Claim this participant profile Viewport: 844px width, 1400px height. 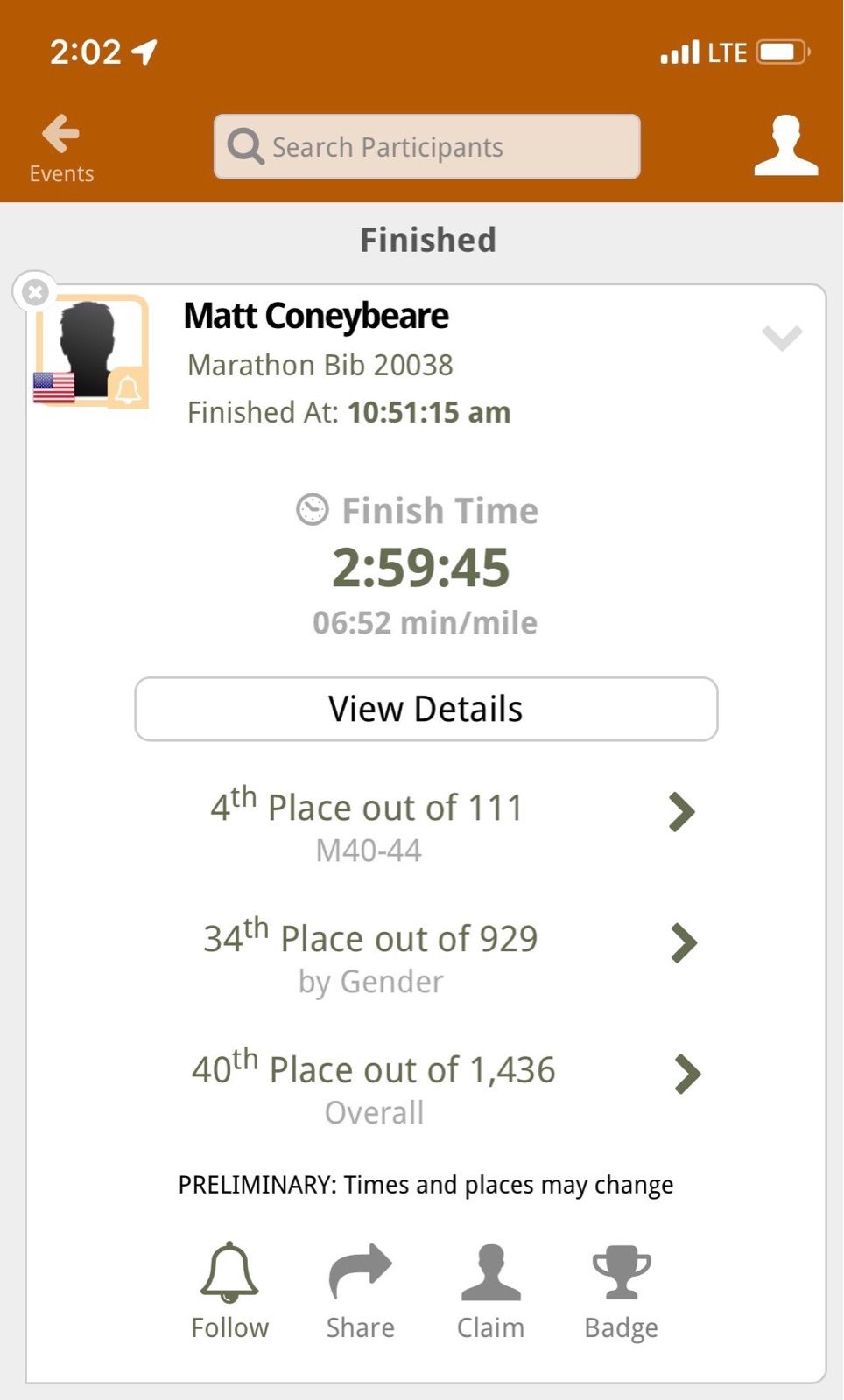(490, 1291)
